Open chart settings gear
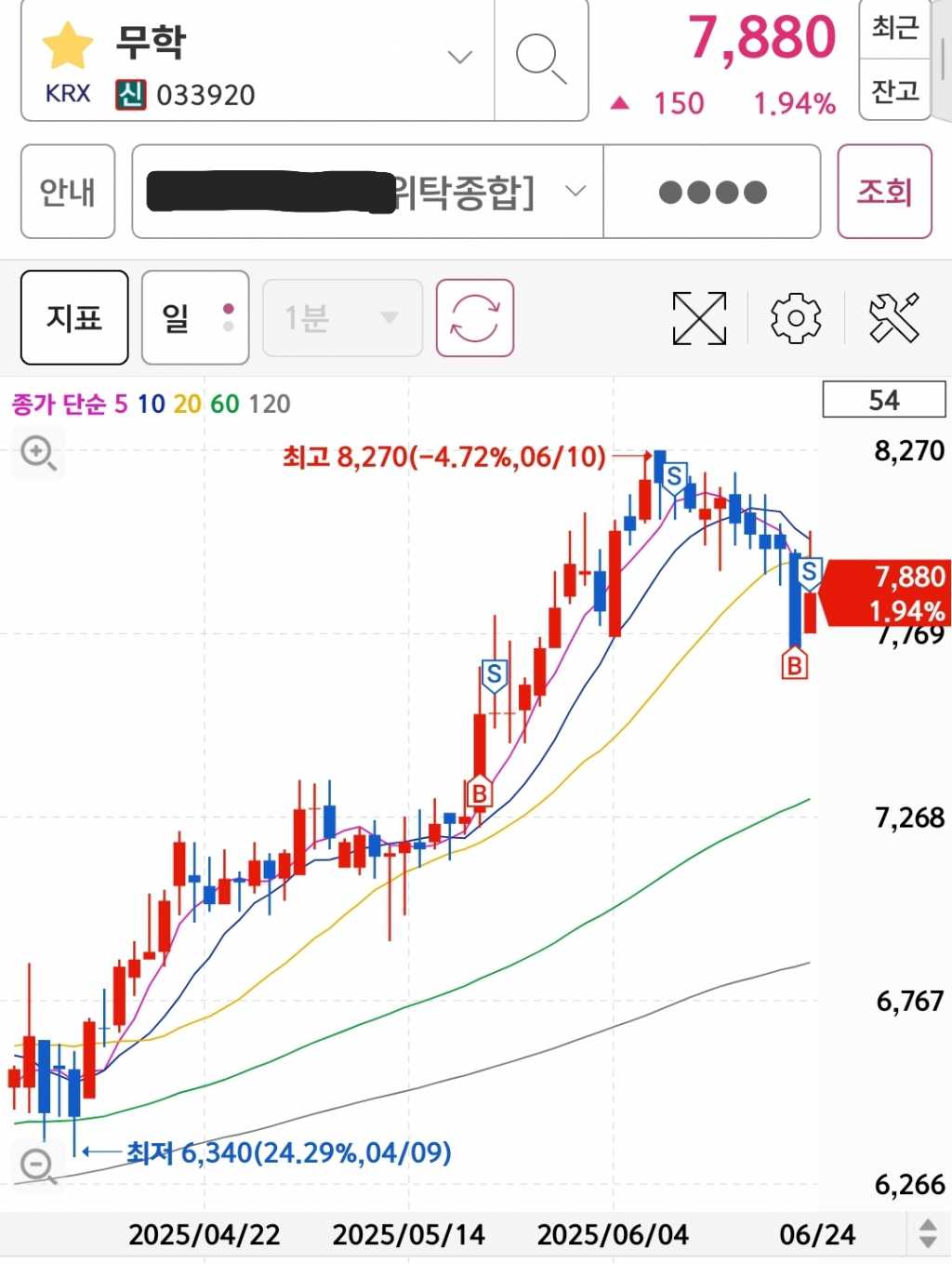Viewport: 952px width, 1264px height. (796, 318)
